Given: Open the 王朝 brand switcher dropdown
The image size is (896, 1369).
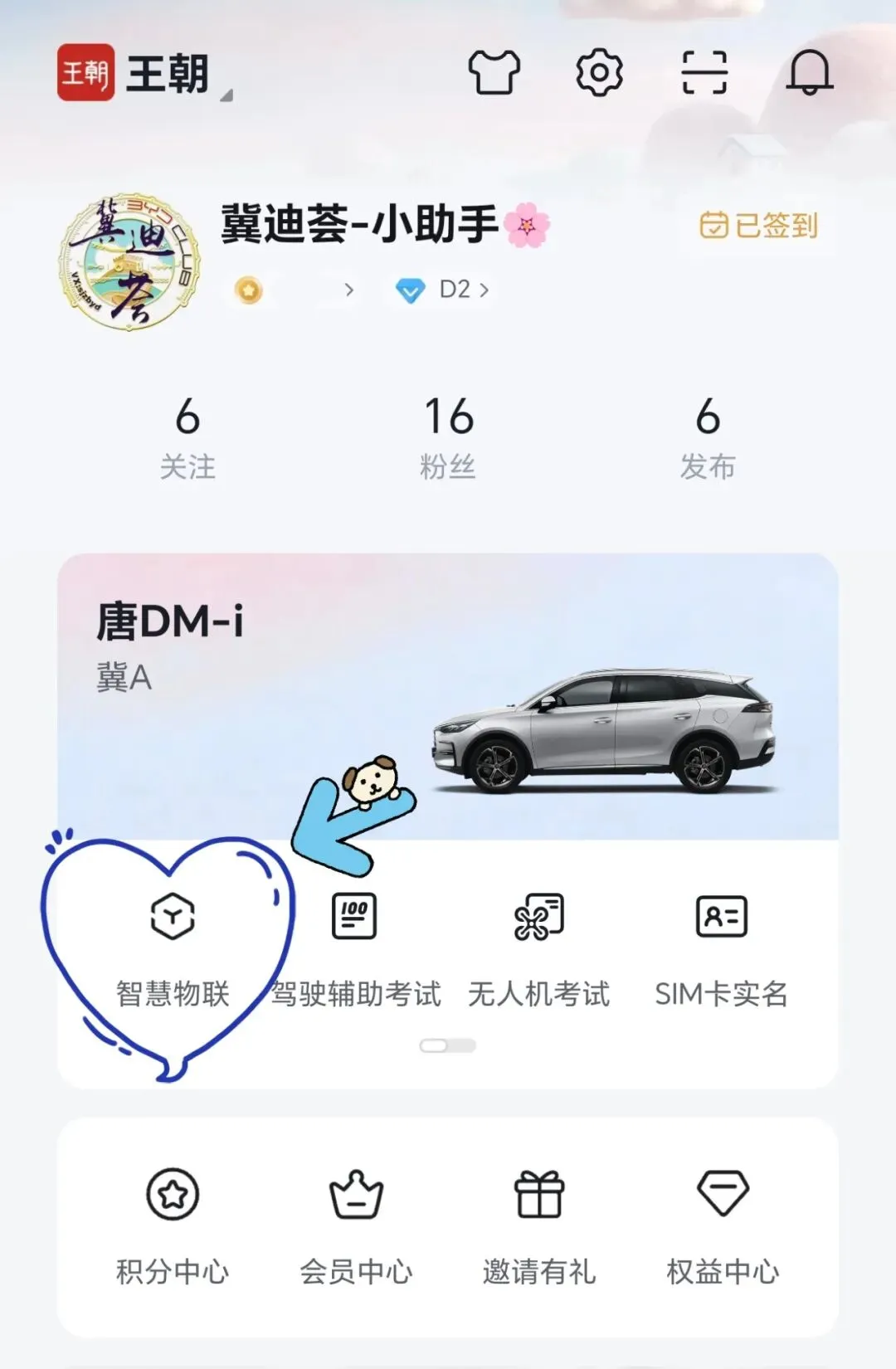Looking at the screenshot, I should pos(145,73).
